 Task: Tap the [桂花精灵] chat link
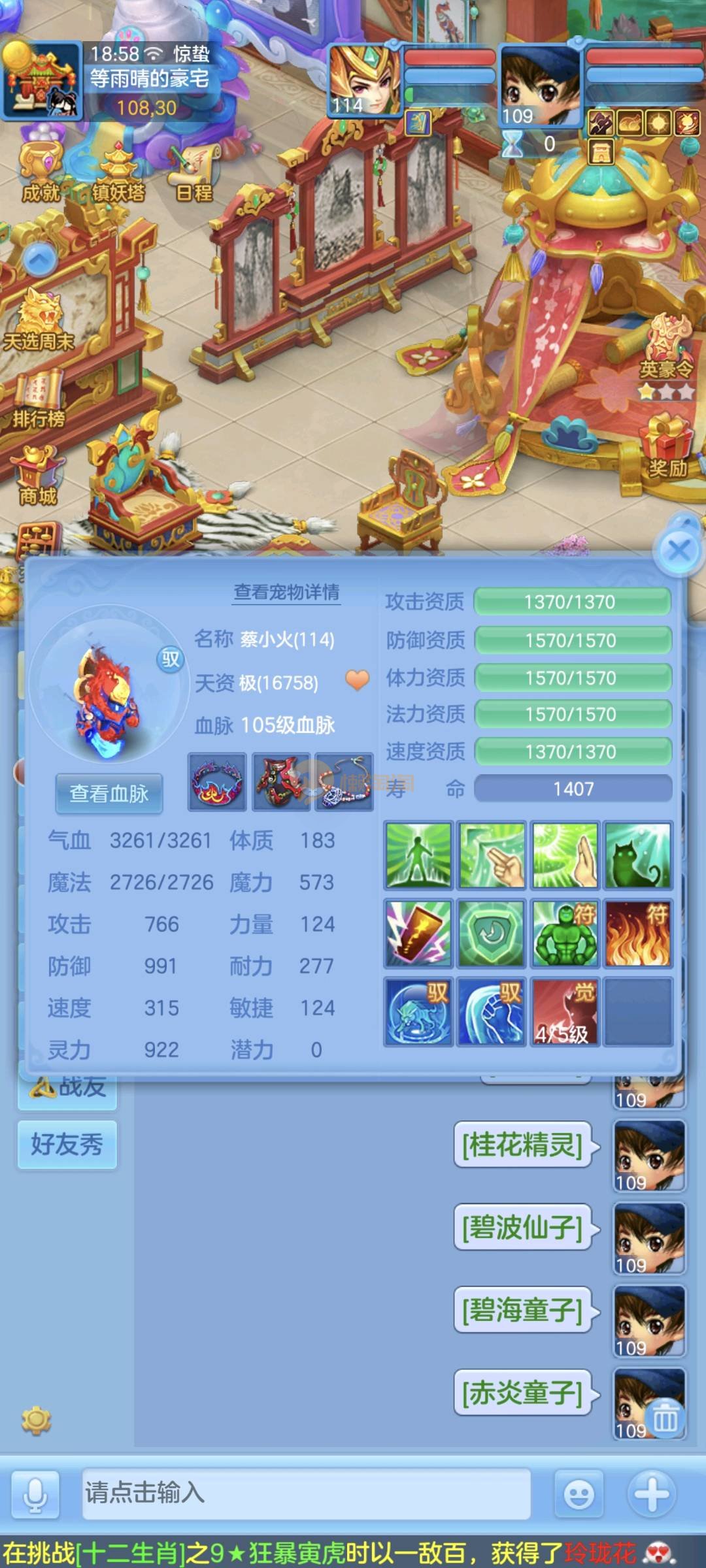[522, 1145]
